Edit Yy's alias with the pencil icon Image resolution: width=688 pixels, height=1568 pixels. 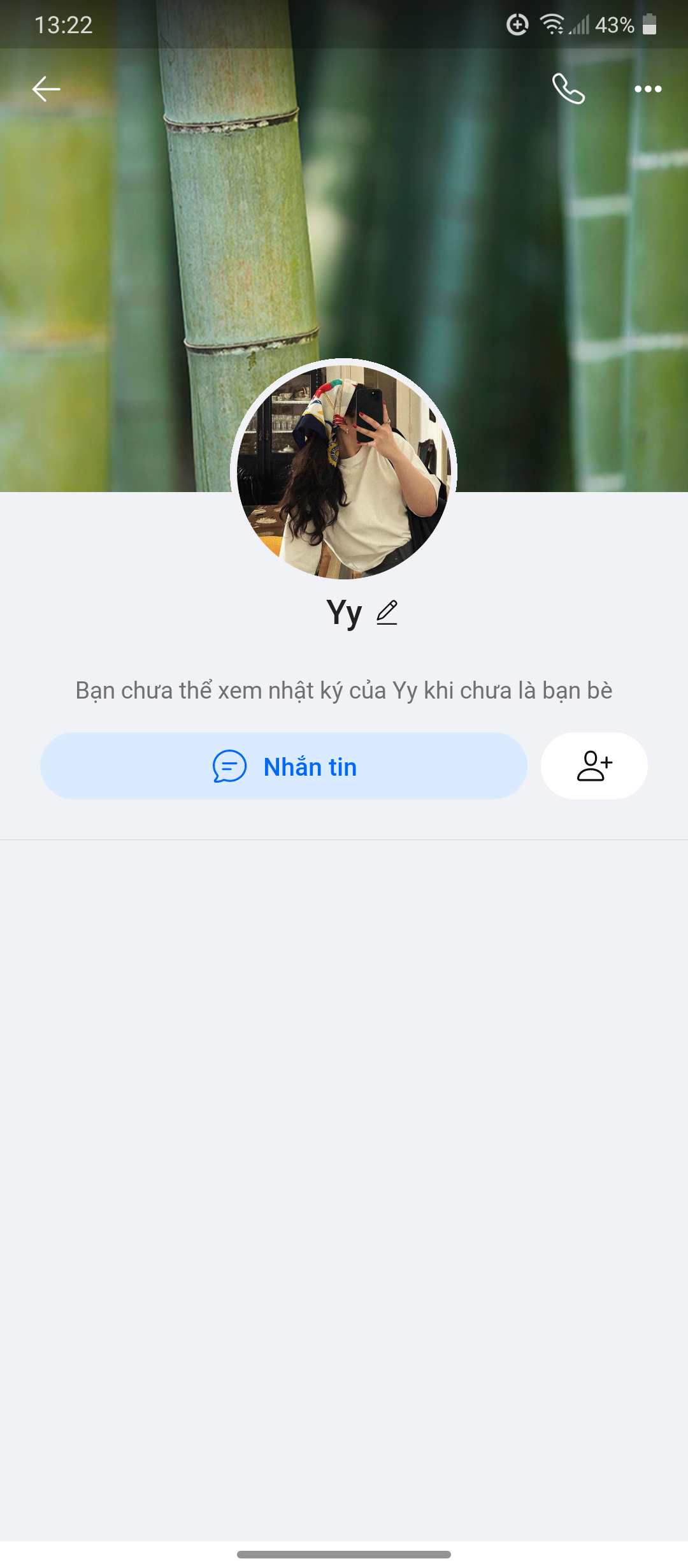click(387, 613)
